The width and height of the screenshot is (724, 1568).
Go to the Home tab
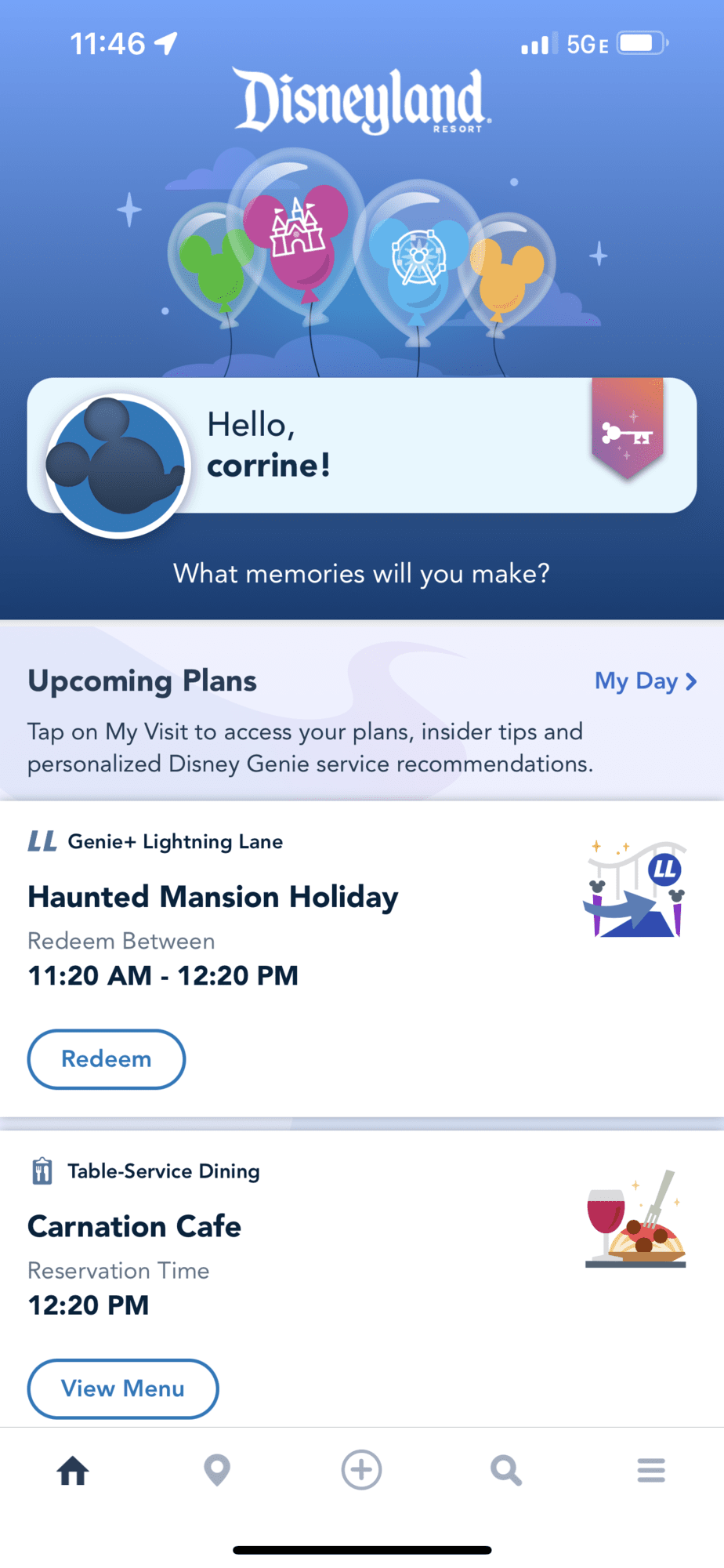pos(73,1470)
